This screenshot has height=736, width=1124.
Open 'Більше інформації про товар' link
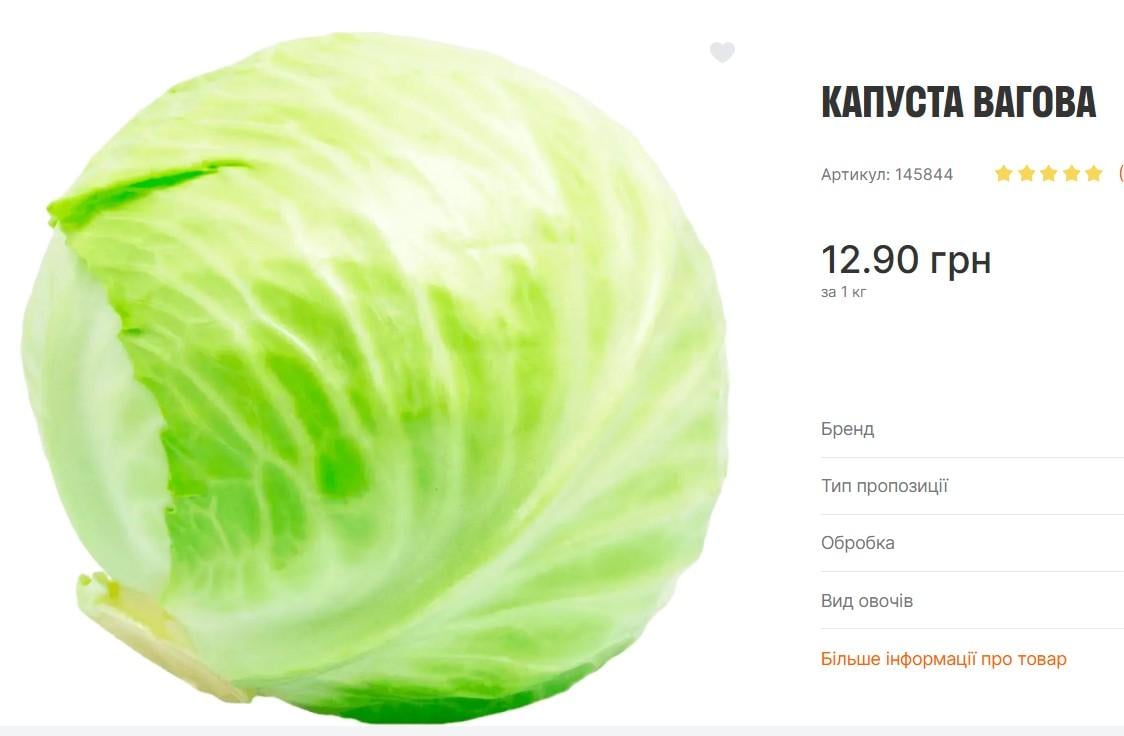[x=943, y=659]
